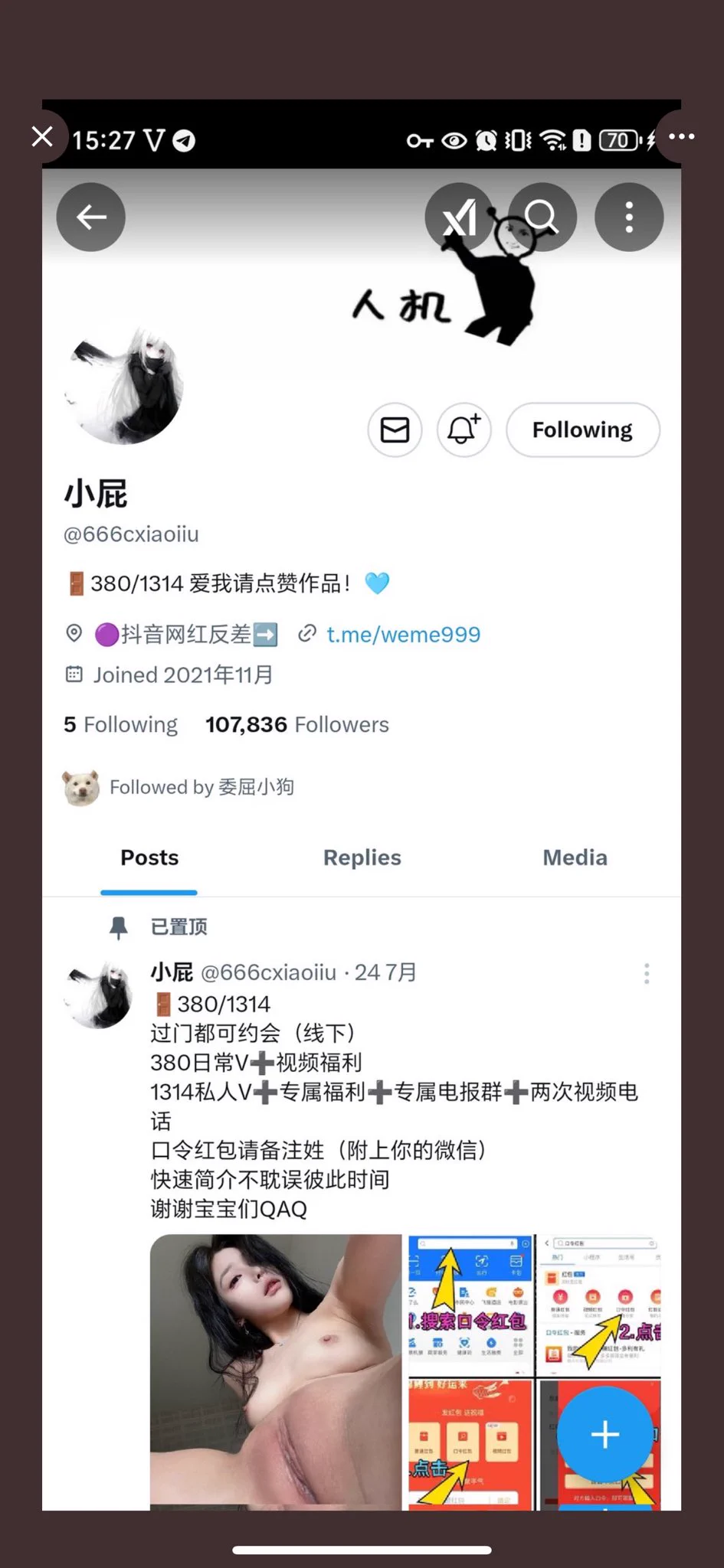
Task: View the 5 Following list
Action: click(120, 724)
